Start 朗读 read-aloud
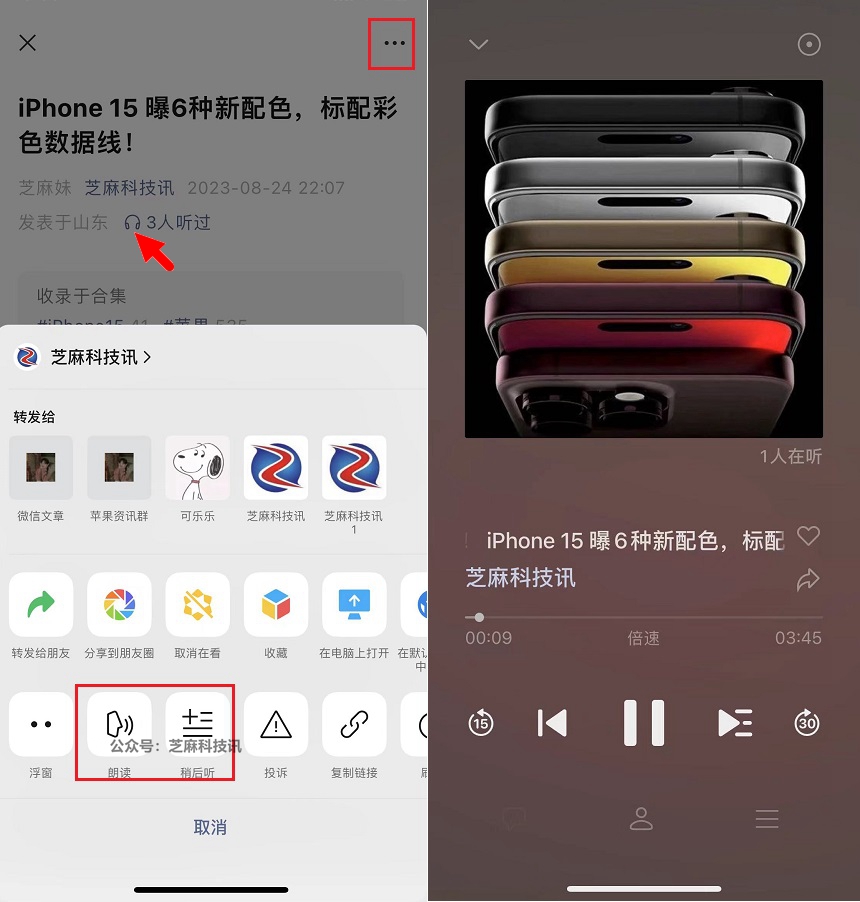The image size is (860, 902). (119, 725)
